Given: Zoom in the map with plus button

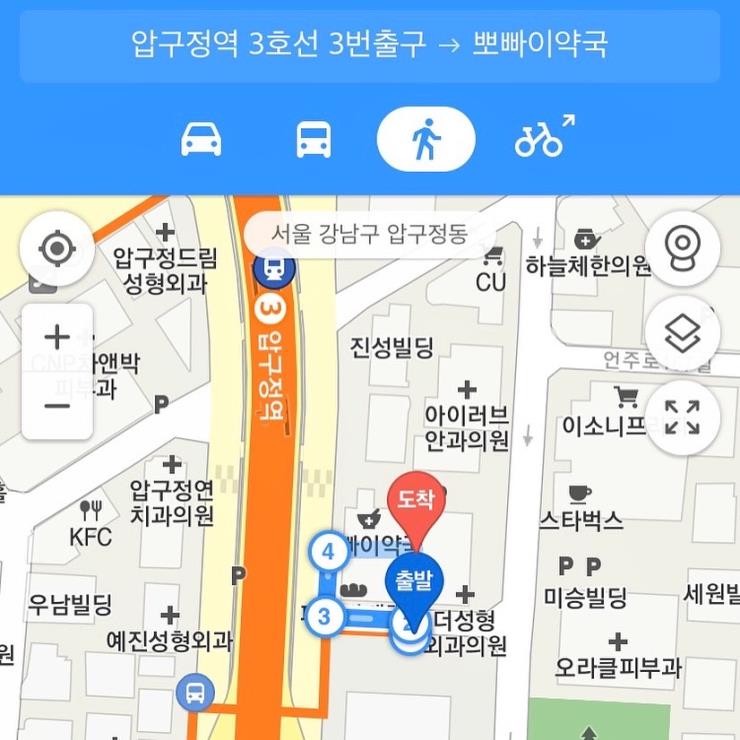Looking at the screenshot, I should click(x=58, y=337).
